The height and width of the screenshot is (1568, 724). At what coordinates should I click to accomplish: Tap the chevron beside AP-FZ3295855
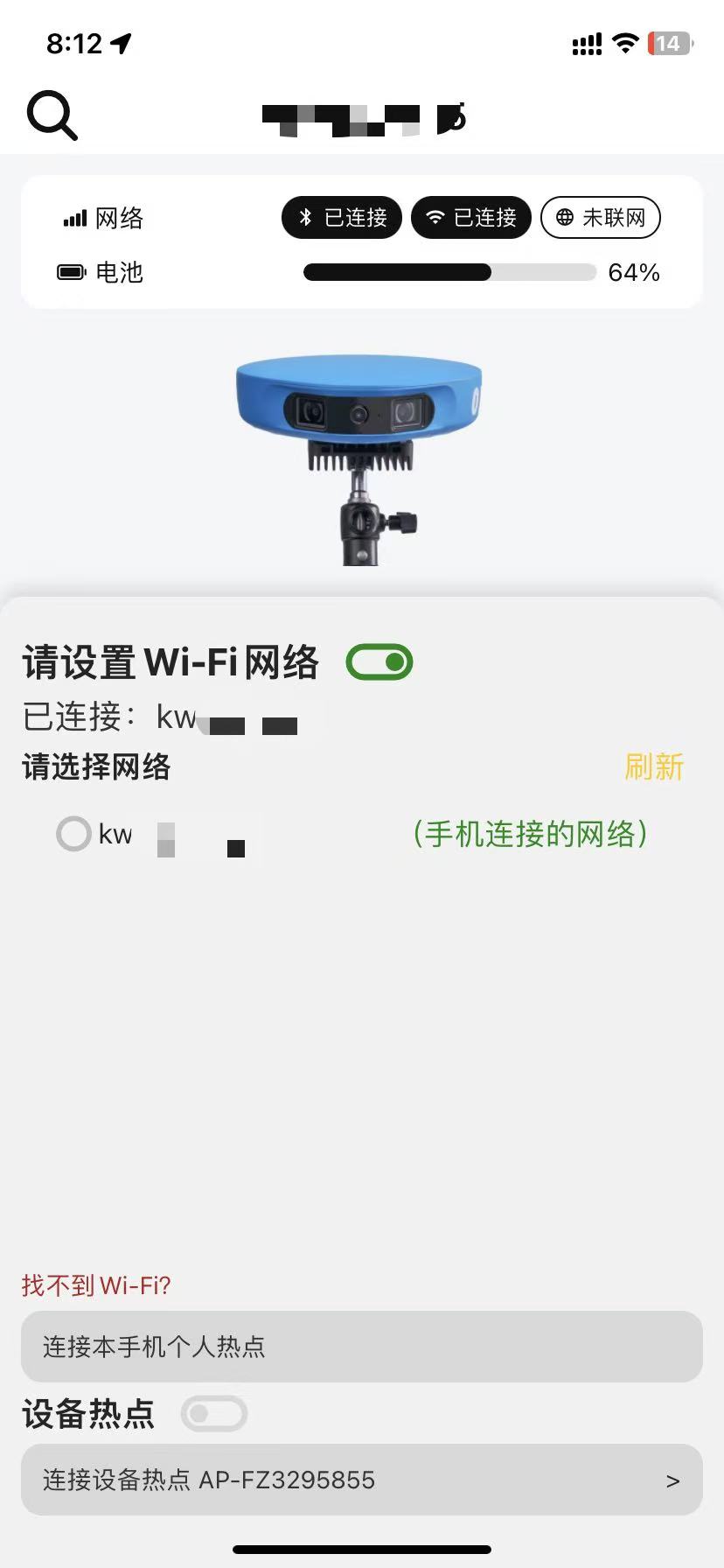[672, 1480]
